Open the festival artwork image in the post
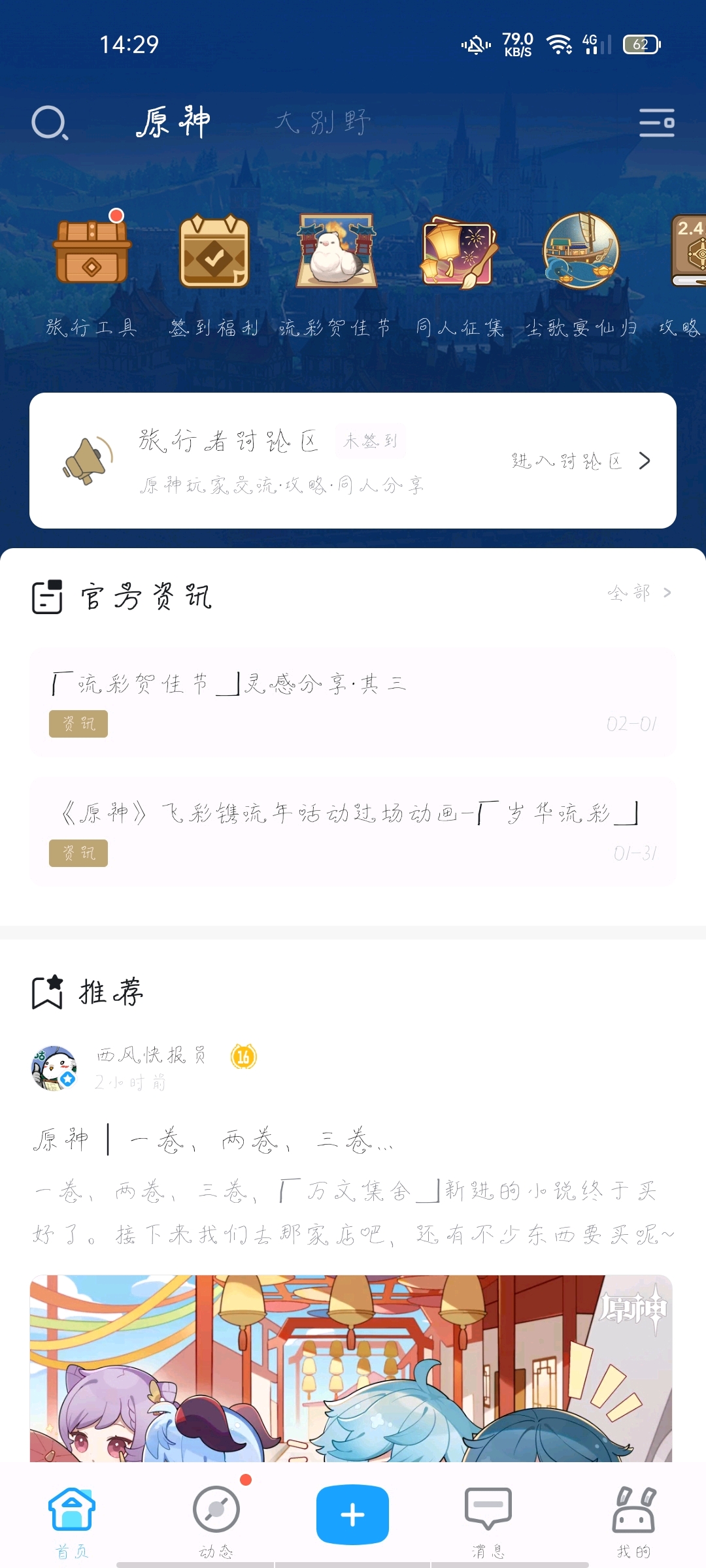 click(353, 1372)
